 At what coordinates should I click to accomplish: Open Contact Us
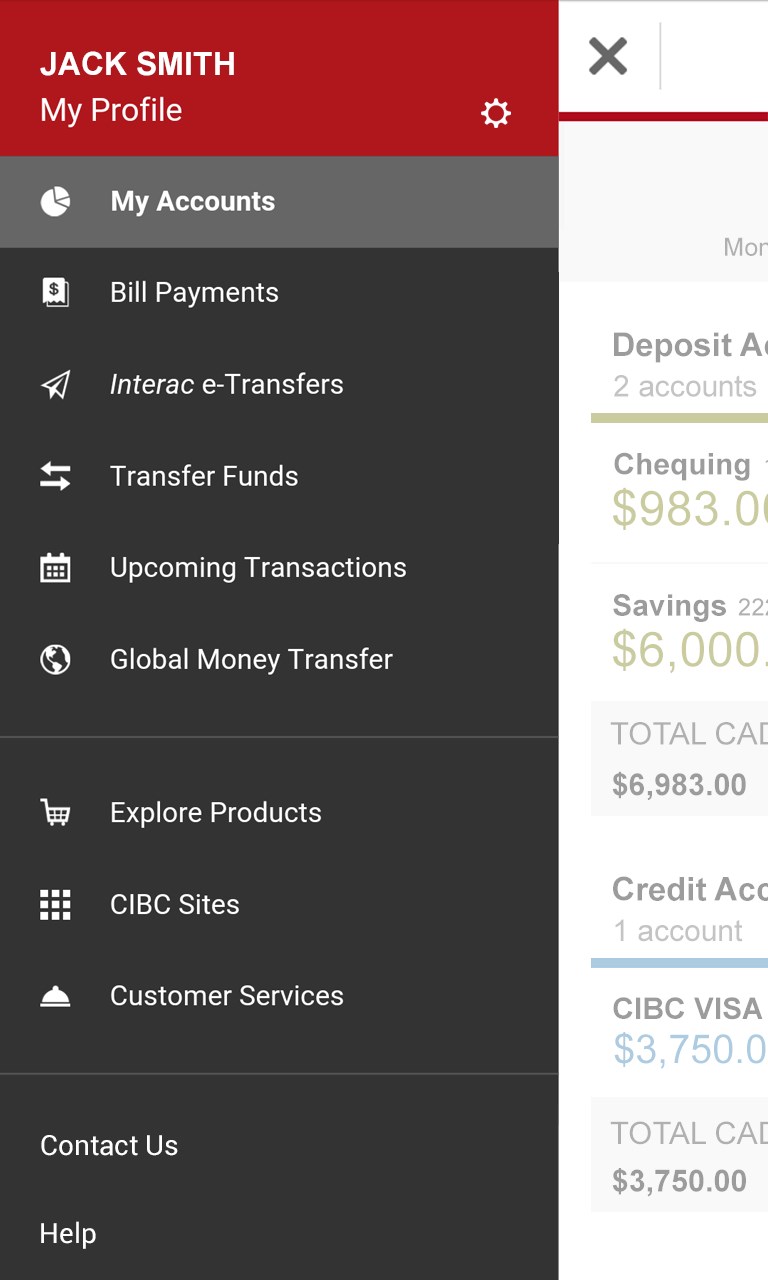coord(109,1146)
